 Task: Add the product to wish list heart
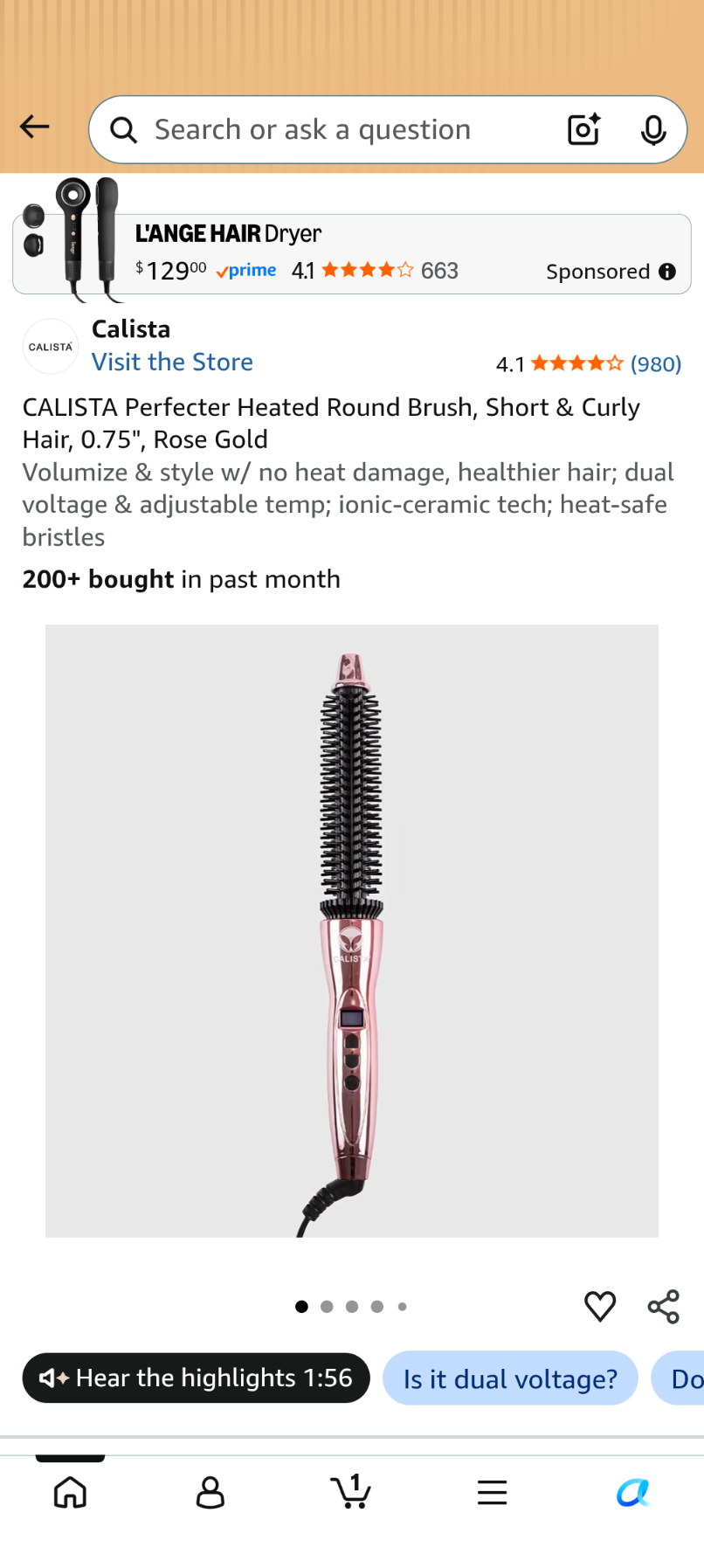pyautogui.click(x=600, y=1306)
